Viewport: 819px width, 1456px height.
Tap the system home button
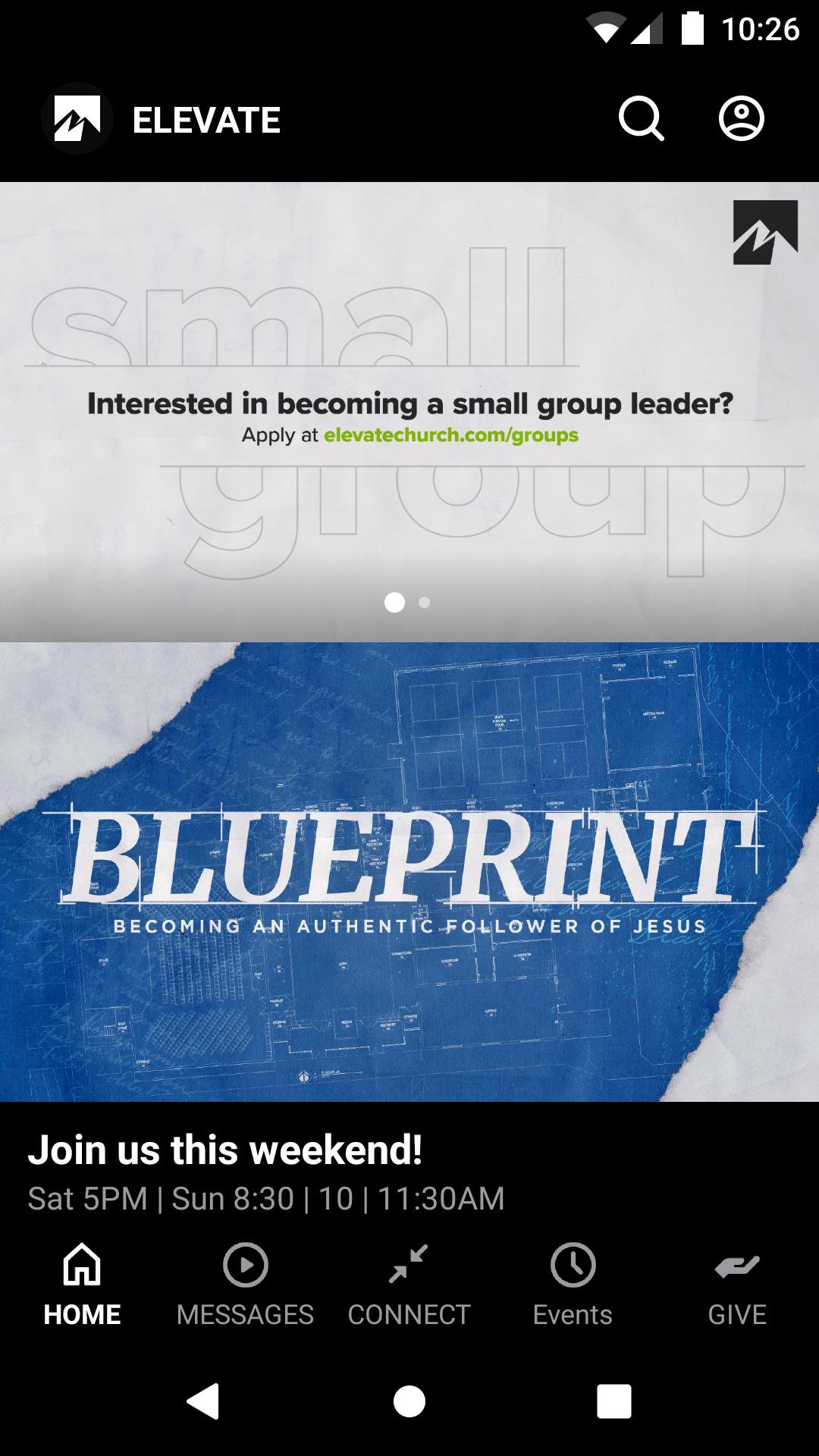[409, 1401]
